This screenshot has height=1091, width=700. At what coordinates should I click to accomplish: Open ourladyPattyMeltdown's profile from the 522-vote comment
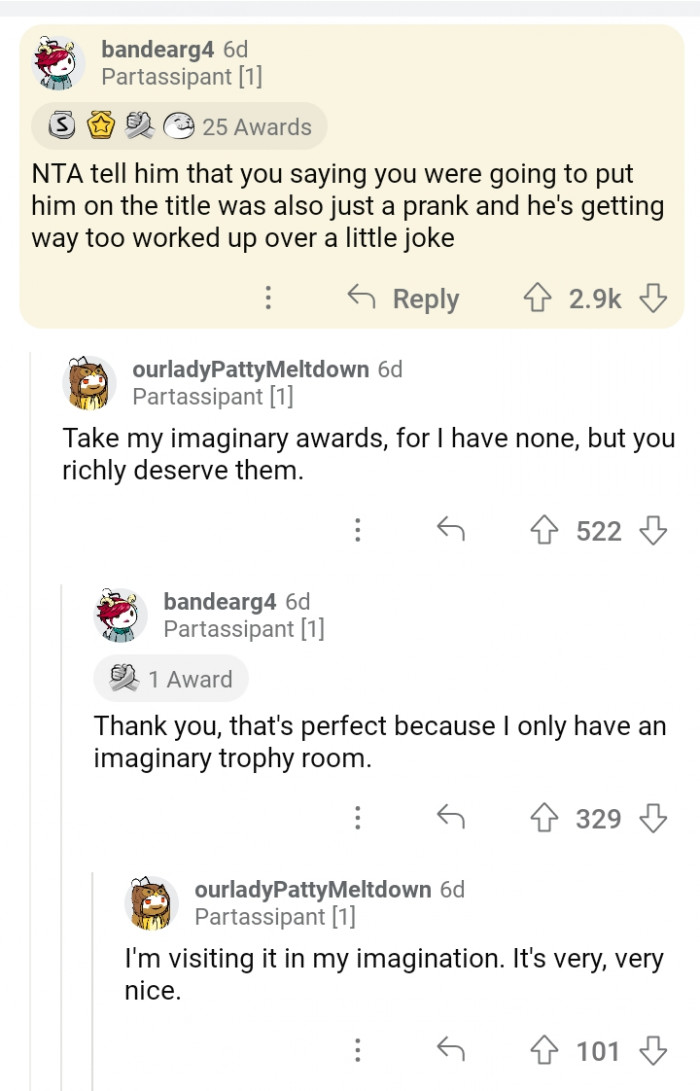[250, 369]
